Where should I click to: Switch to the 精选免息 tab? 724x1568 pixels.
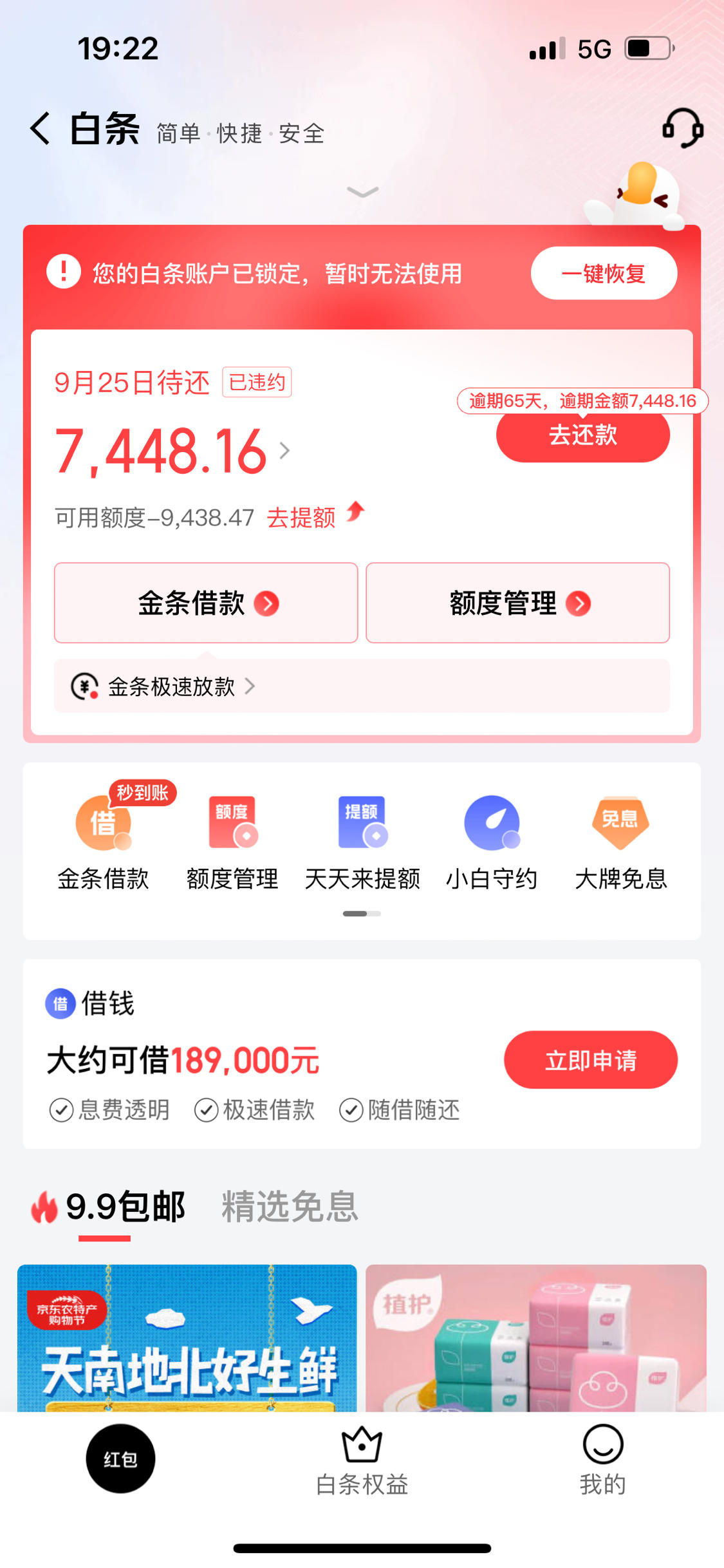(x=290, y=1206)
